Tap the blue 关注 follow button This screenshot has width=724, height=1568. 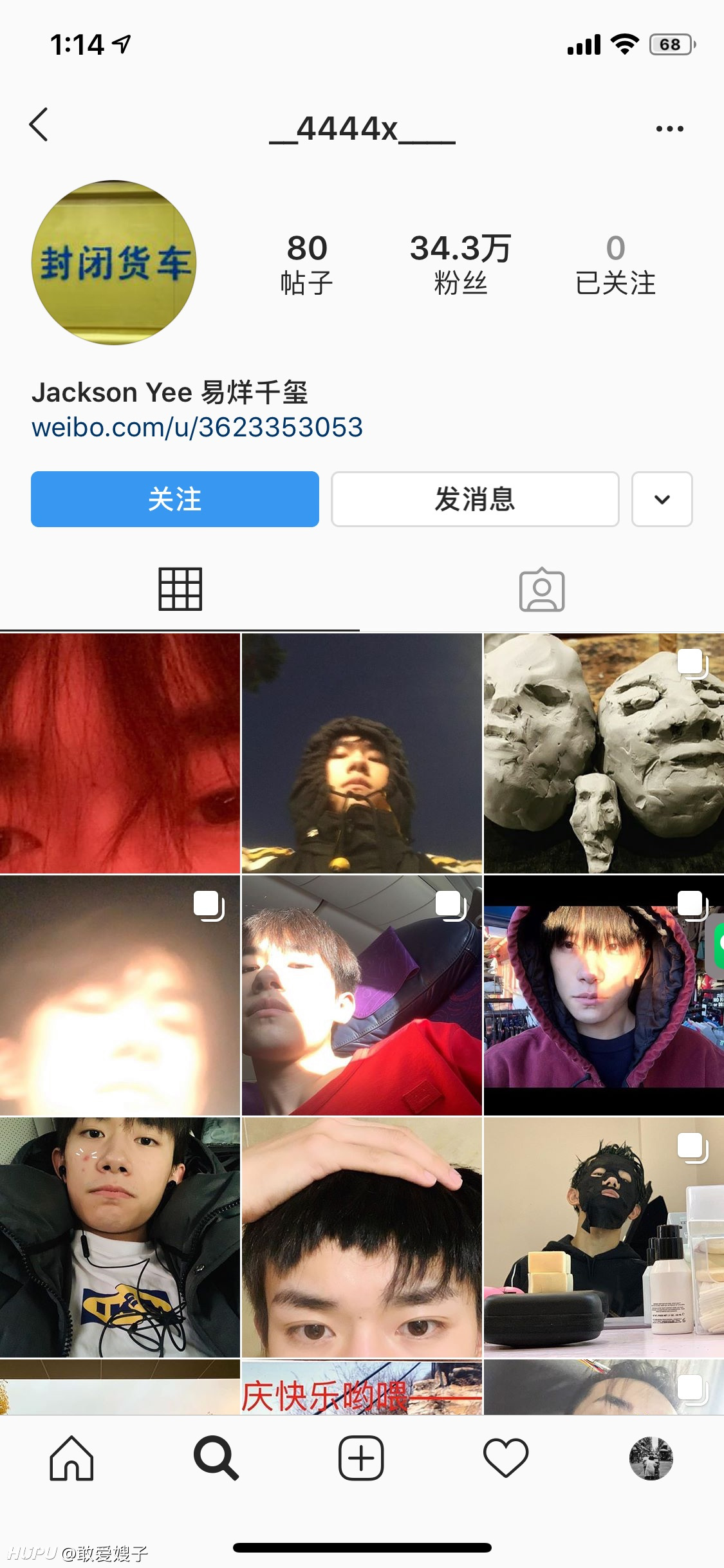pyautogui.click(x=175, y=499)
